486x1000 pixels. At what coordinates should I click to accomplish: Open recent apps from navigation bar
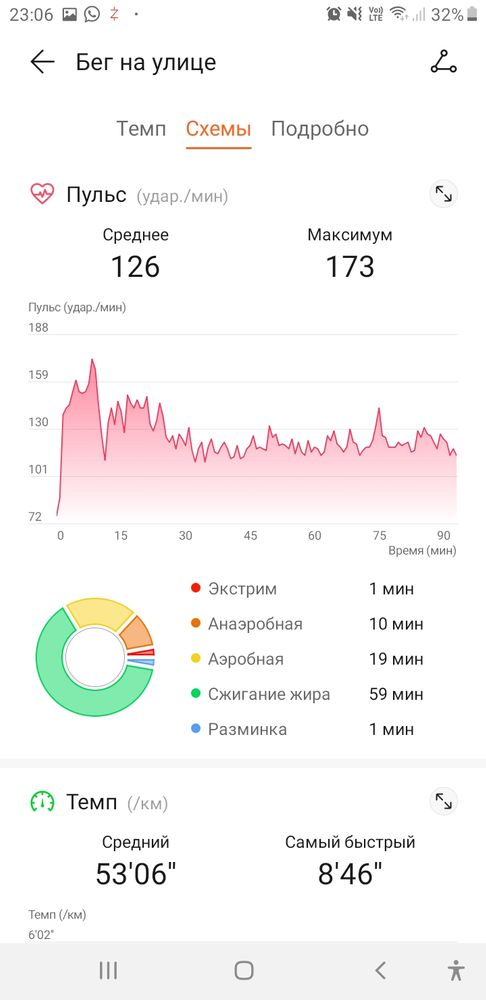pyautogui.click(x=108, y=971)
